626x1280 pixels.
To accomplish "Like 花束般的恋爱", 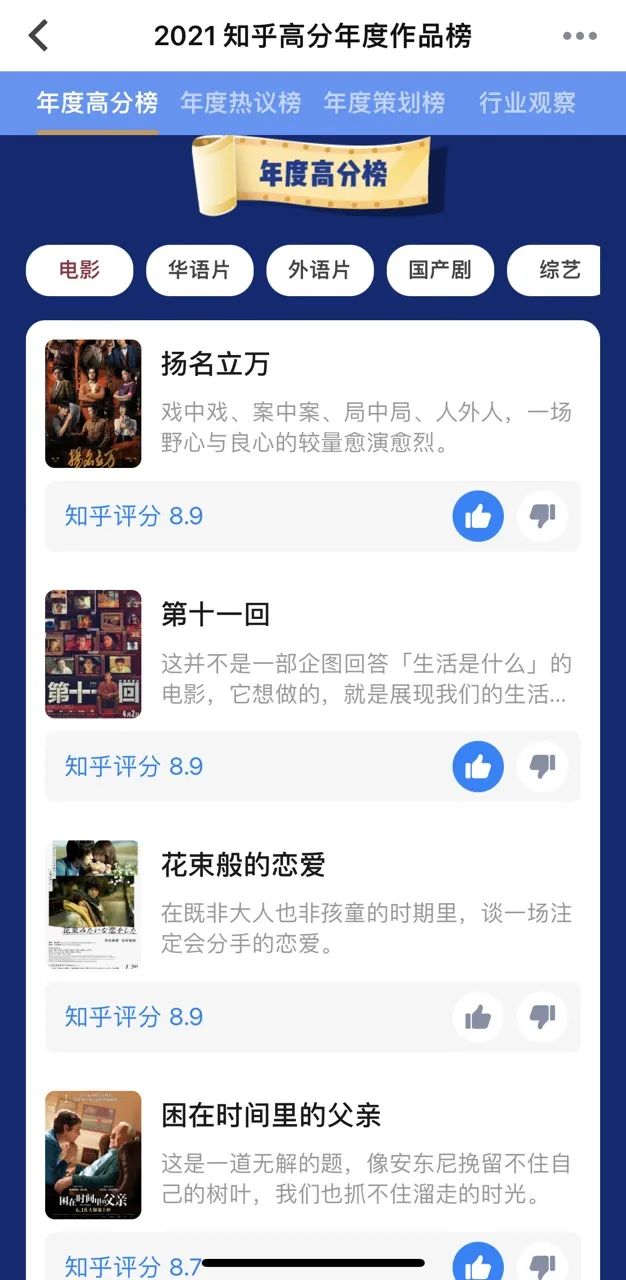I will click(x=478, y=1017).
